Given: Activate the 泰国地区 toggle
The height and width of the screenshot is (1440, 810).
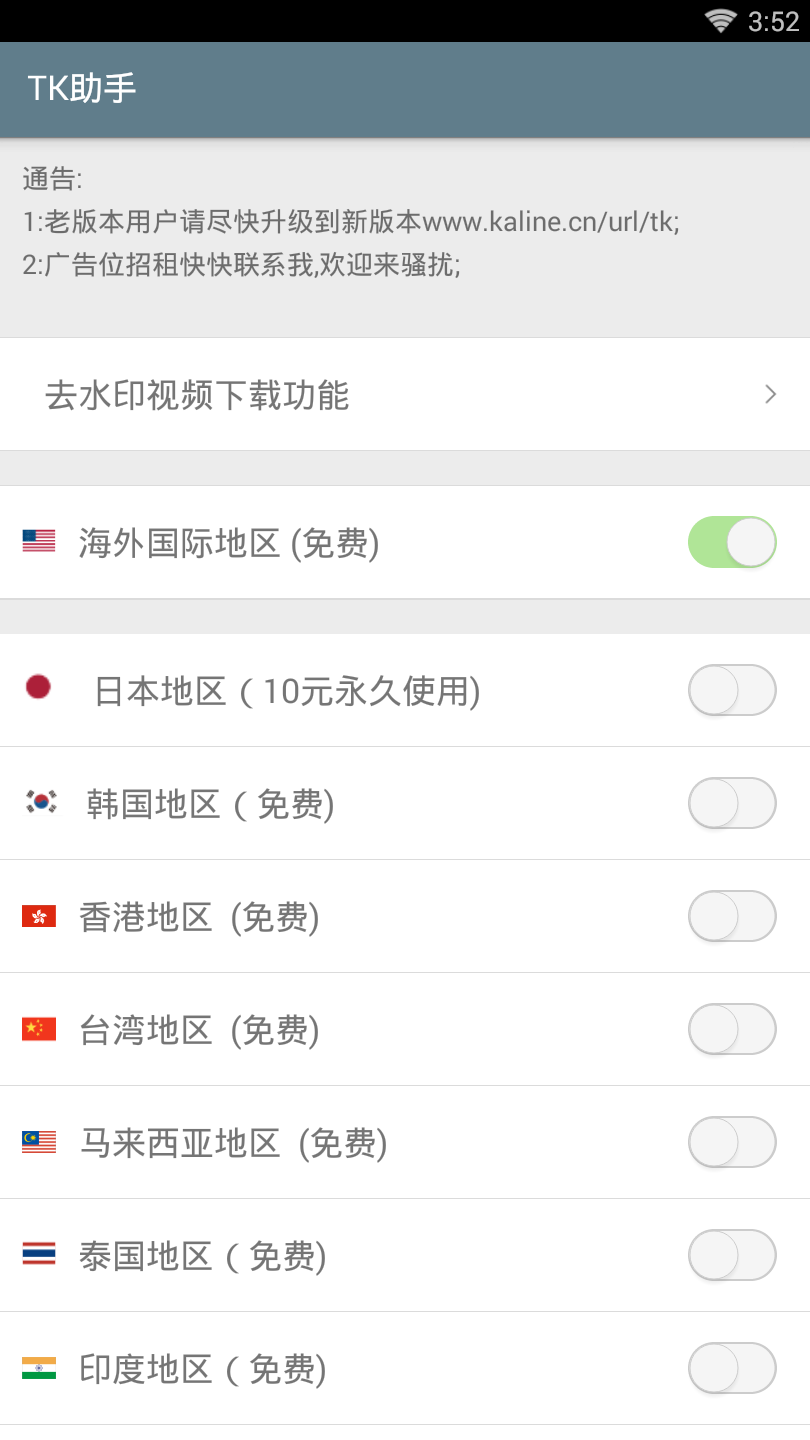Looking at the screenshot, I should [732, 1255].
